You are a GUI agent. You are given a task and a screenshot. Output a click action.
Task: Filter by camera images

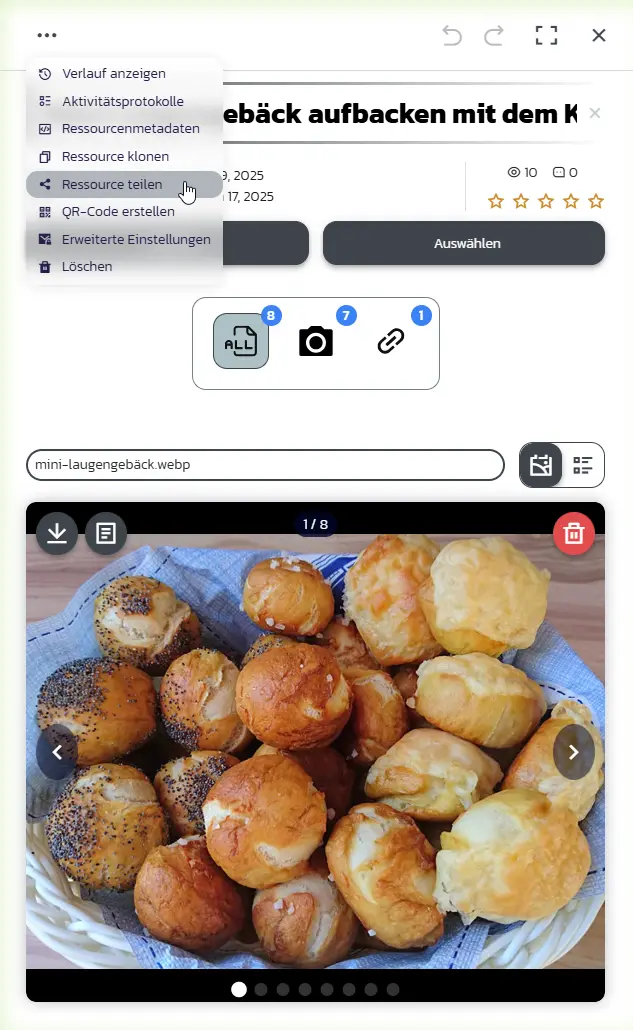[316, 341]
